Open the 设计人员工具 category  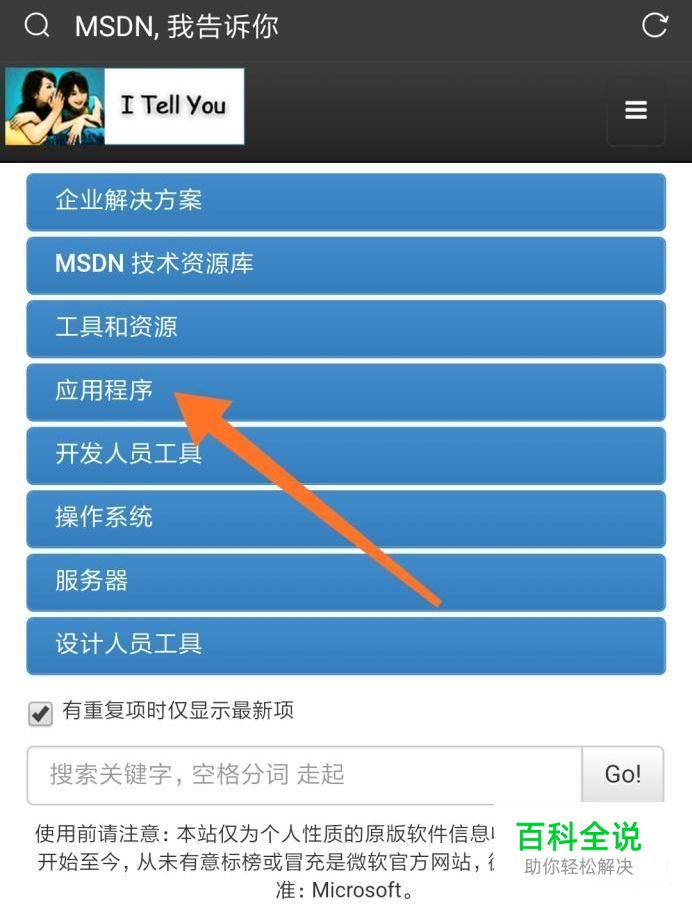[346, 645]
